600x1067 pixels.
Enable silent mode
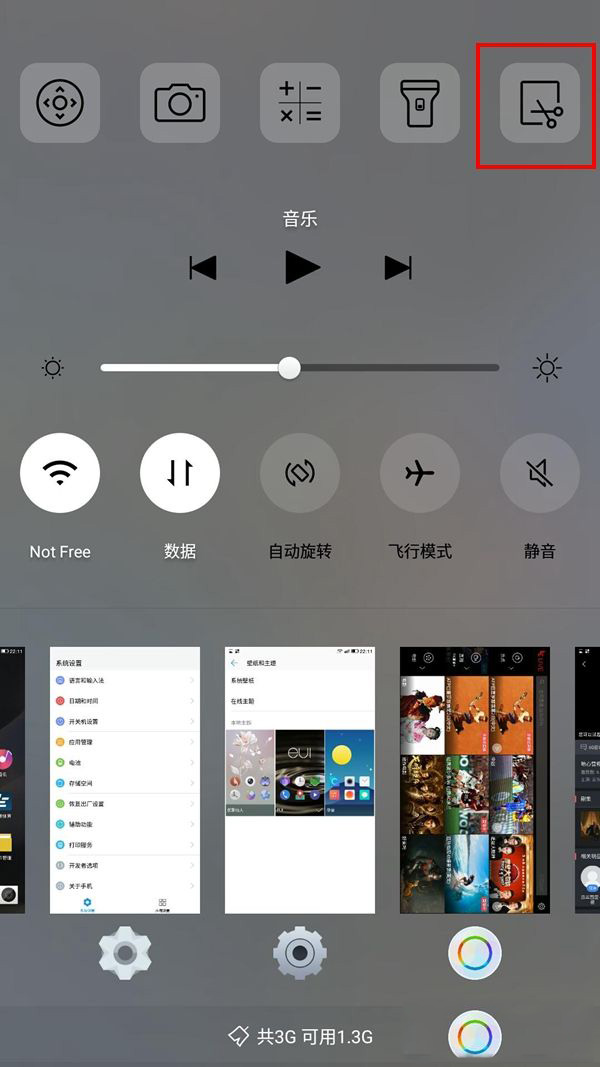tap(540, 473)
